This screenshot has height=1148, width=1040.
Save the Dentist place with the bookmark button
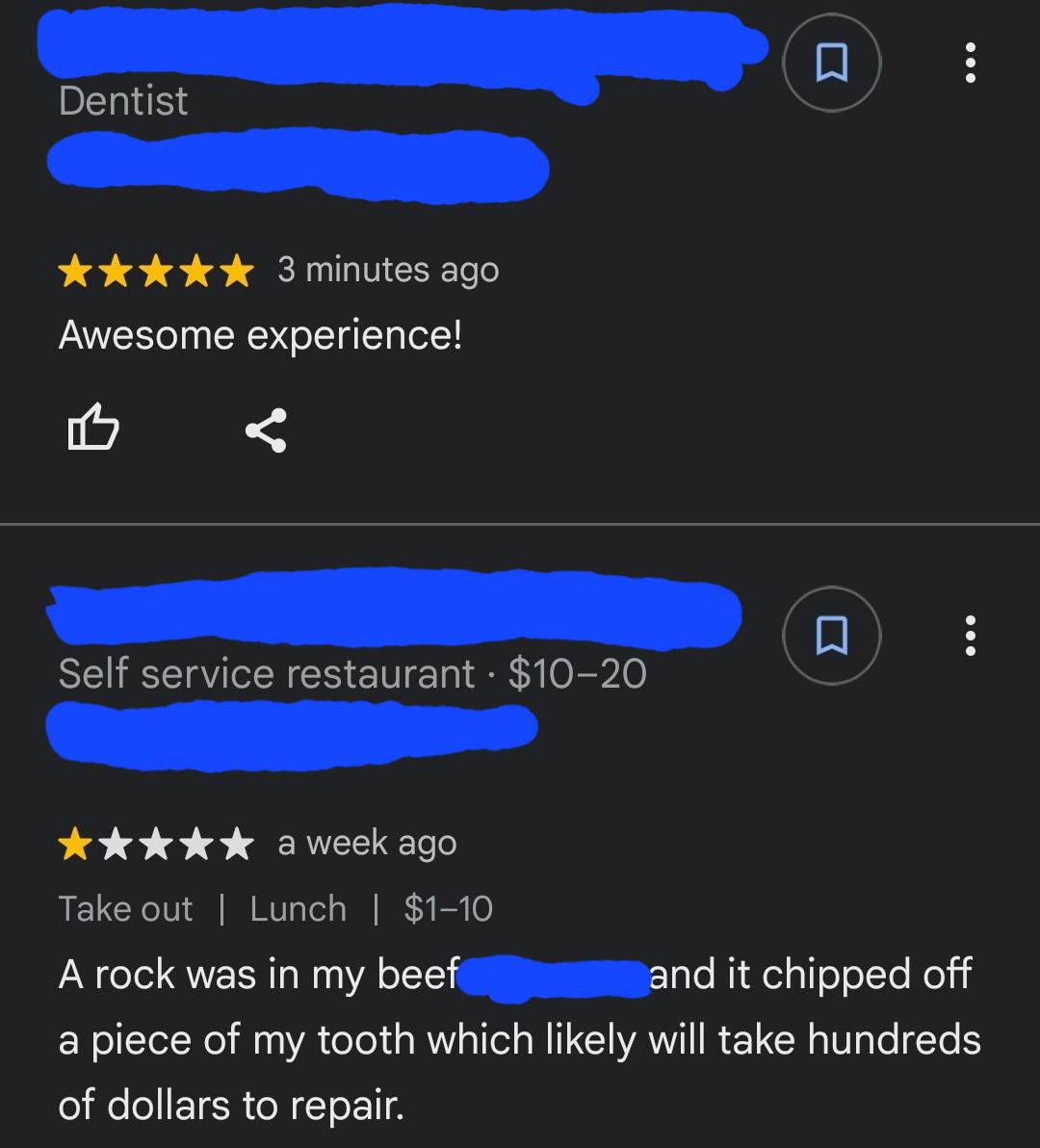tap(831, 64)
